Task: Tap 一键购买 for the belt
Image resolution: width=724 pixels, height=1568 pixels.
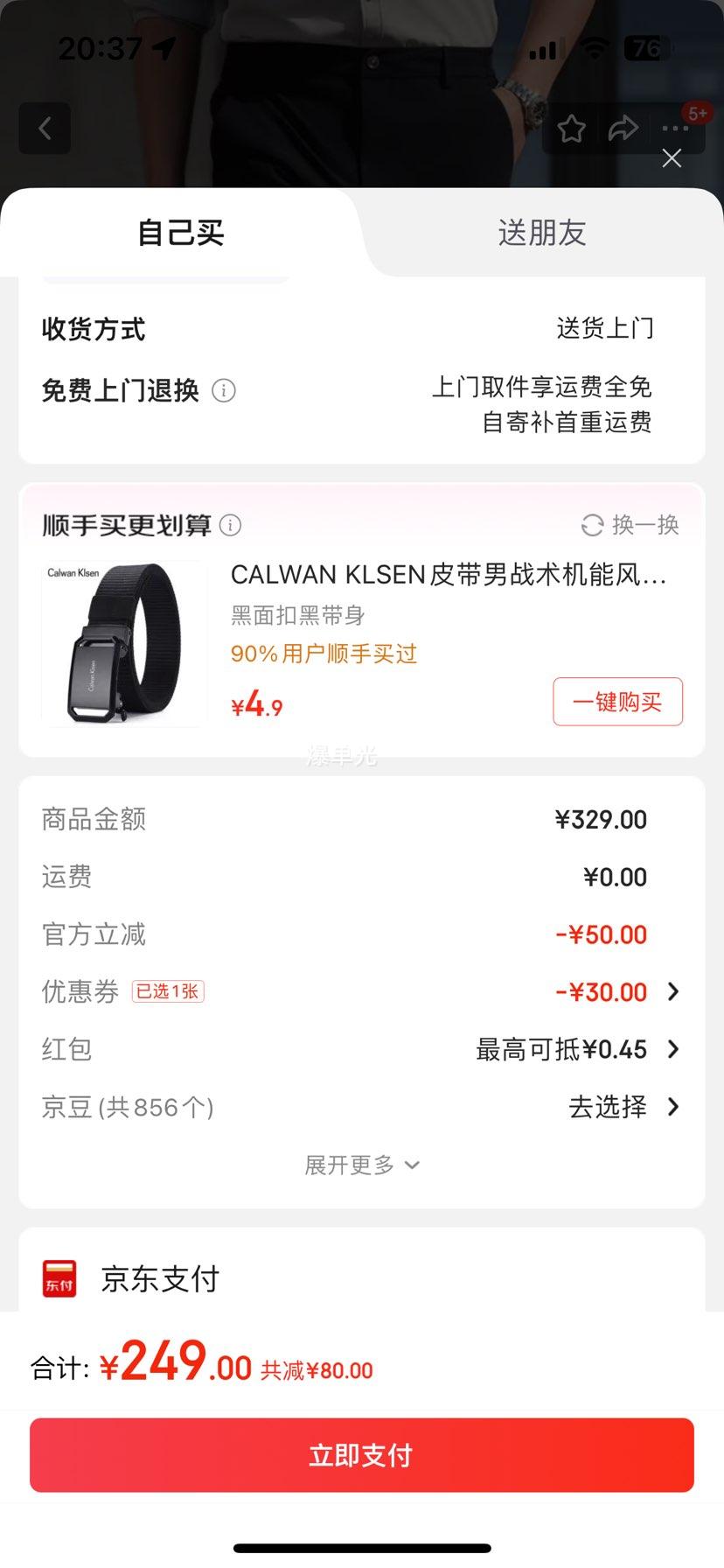Action: point(617,702)
